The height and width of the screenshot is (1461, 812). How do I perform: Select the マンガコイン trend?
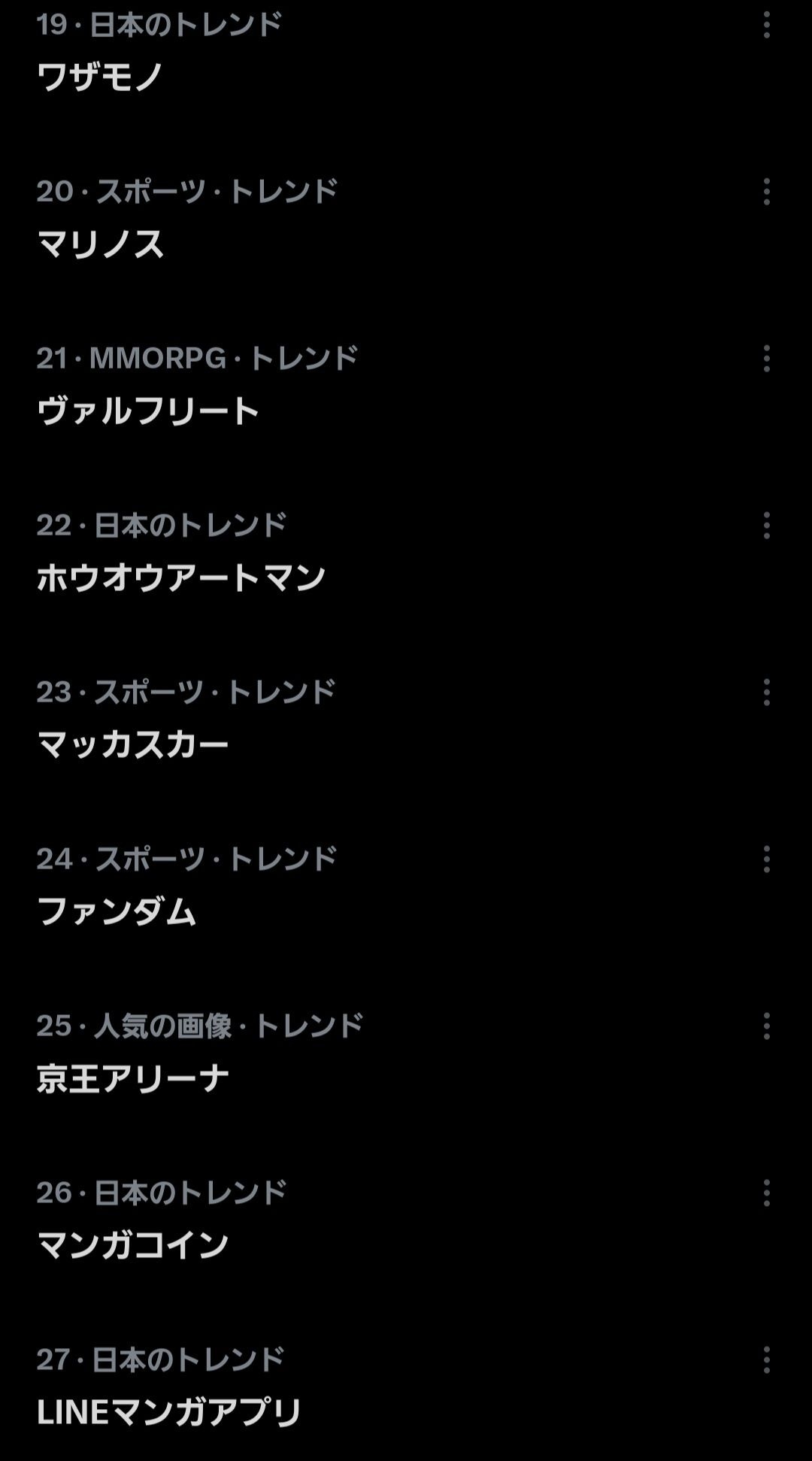click(133, 1245)
